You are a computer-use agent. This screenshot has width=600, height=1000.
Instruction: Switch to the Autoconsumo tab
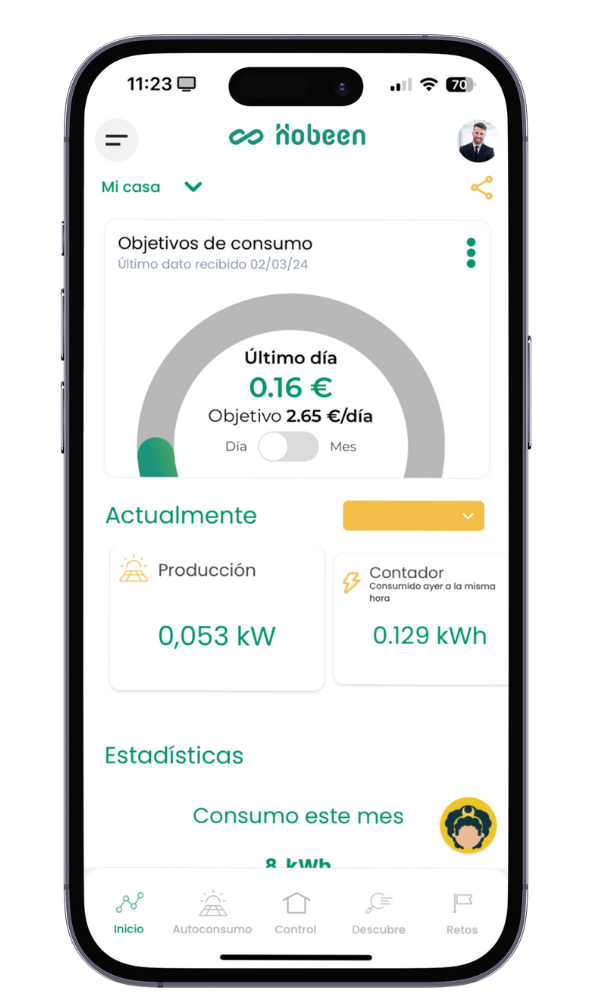212,913
